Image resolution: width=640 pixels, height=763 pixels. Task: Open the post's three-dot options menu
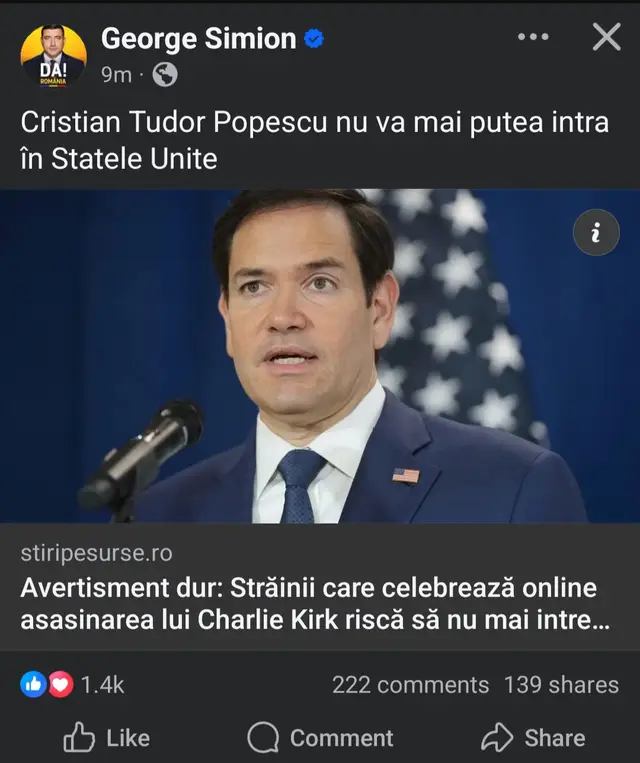click(533, 38)
